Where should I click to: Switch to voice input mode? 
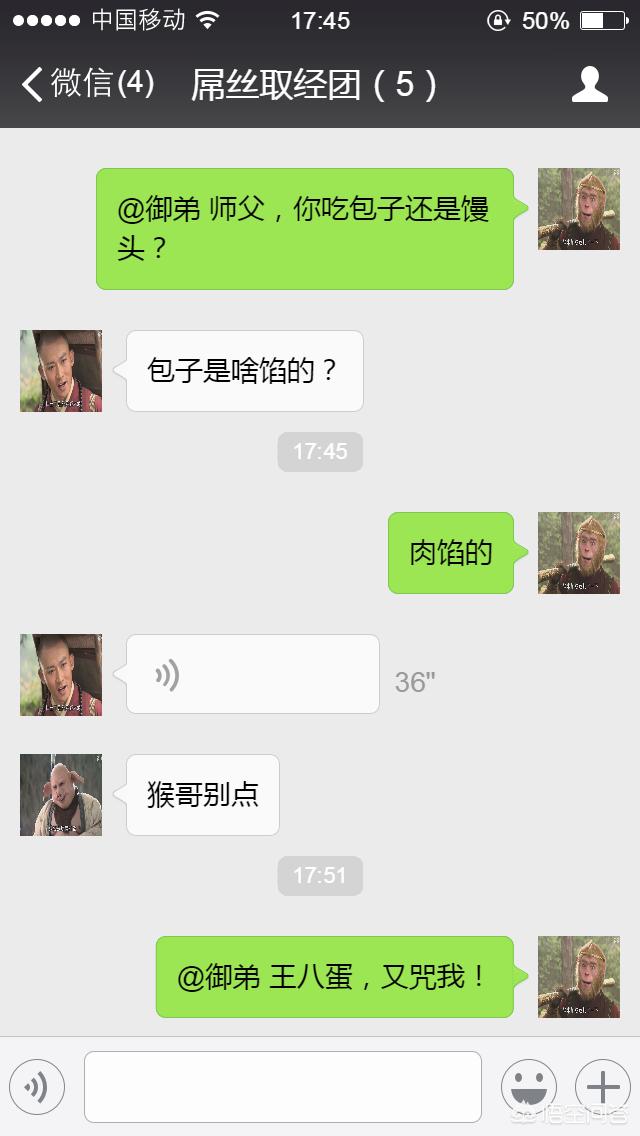[37, 1086]
